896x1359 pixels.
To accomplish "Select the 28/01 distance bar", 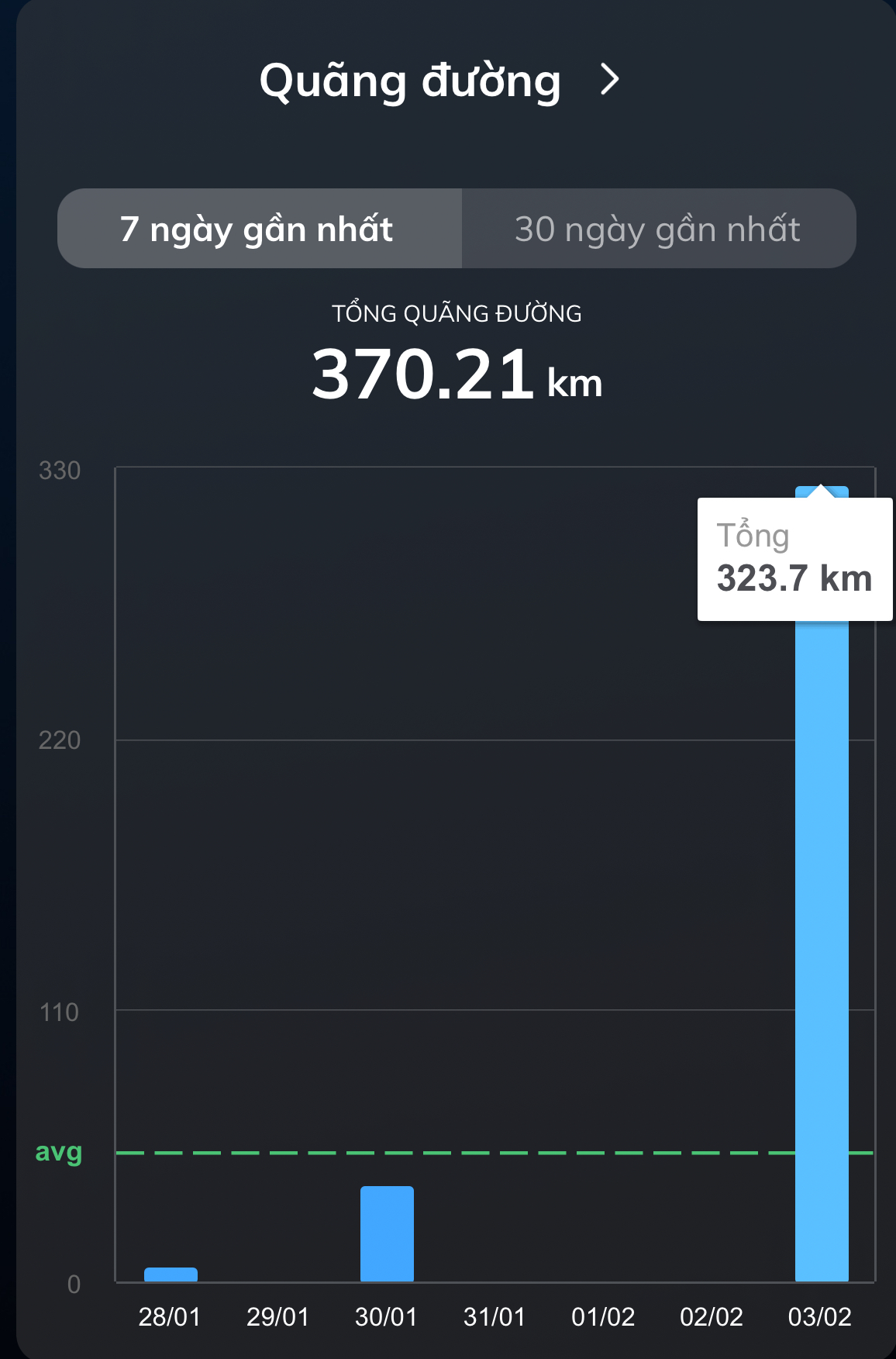I will tap(171, 1274).
